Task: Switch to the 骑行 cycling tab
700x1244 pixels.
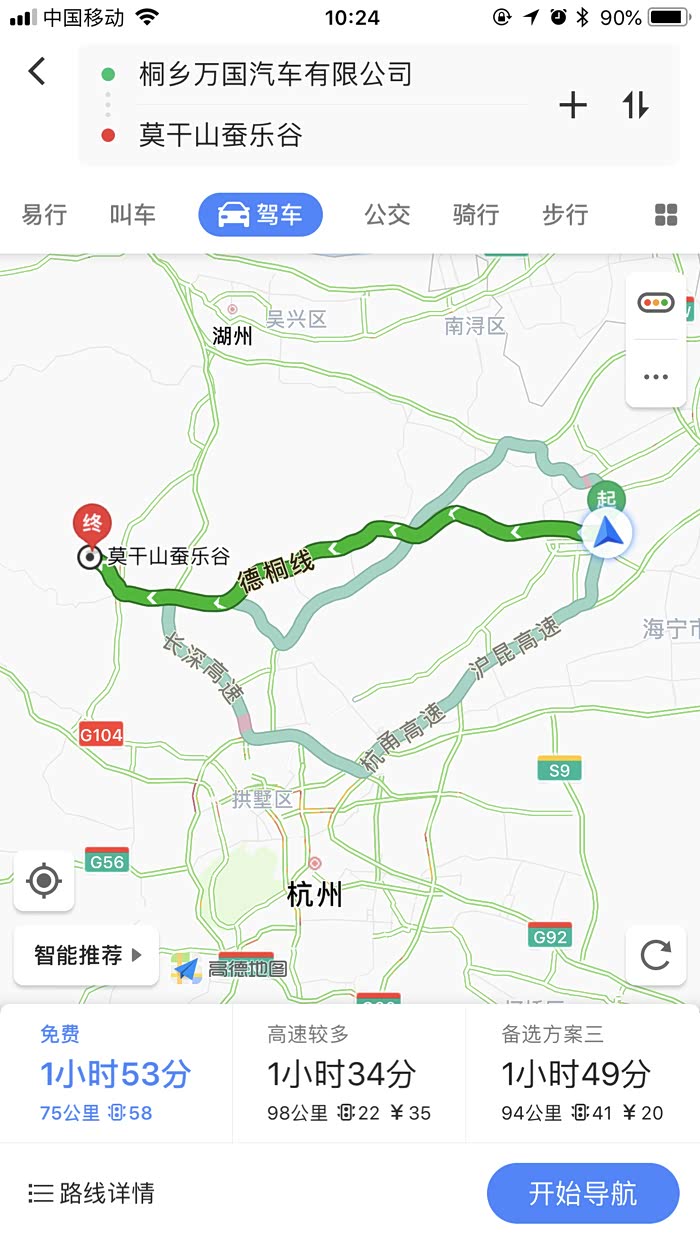Action: [477, 214]
